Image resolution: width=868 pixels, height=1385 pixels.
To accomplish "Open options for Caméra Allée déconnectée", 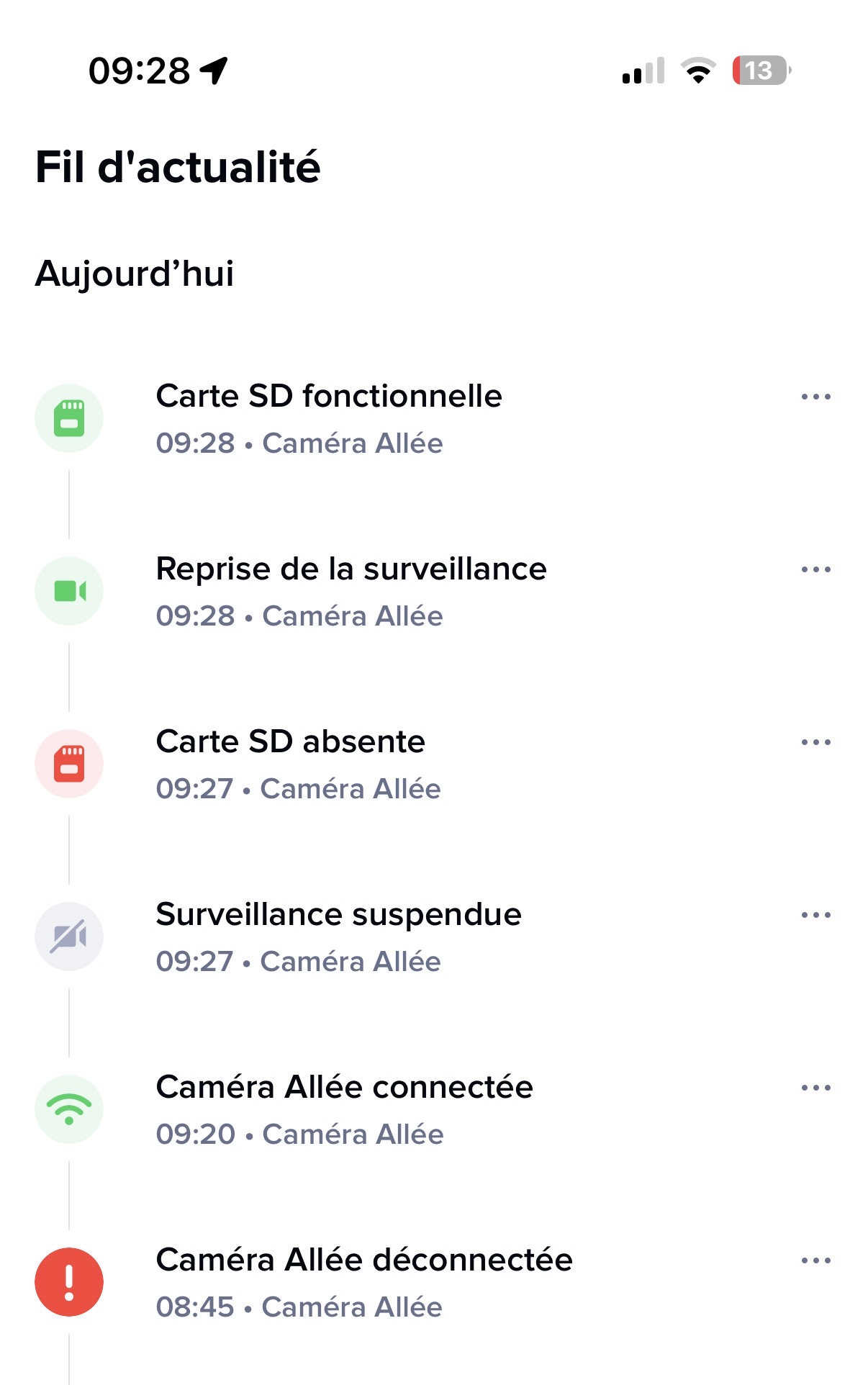I will point(815,1260).
